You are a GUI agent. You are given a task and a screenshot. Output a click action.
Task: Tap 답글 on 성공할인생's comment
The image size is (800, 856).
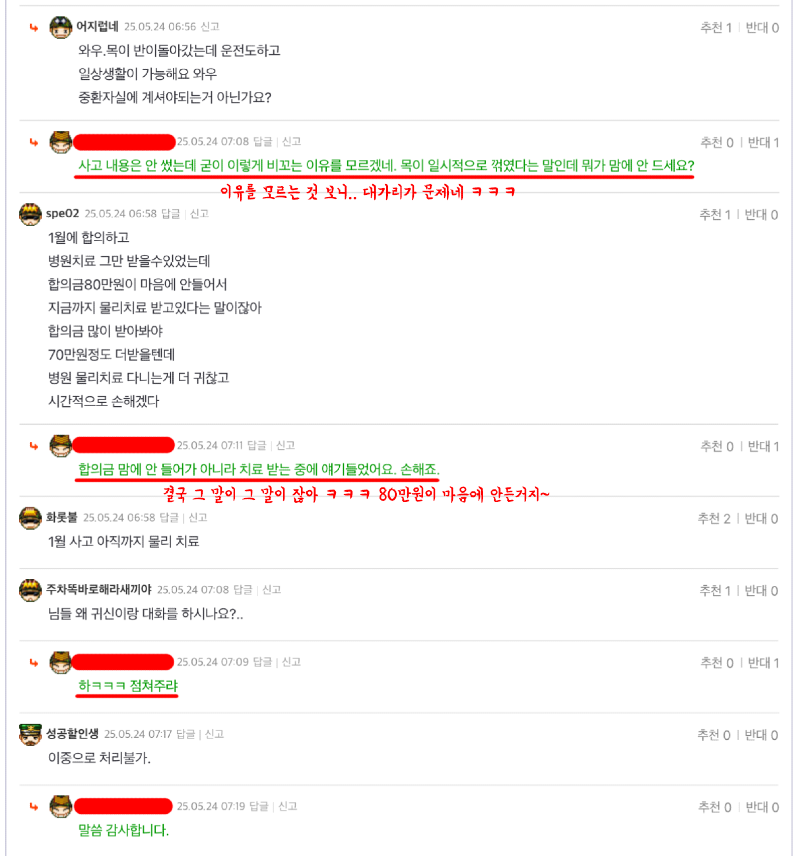[x=185, y=734]
